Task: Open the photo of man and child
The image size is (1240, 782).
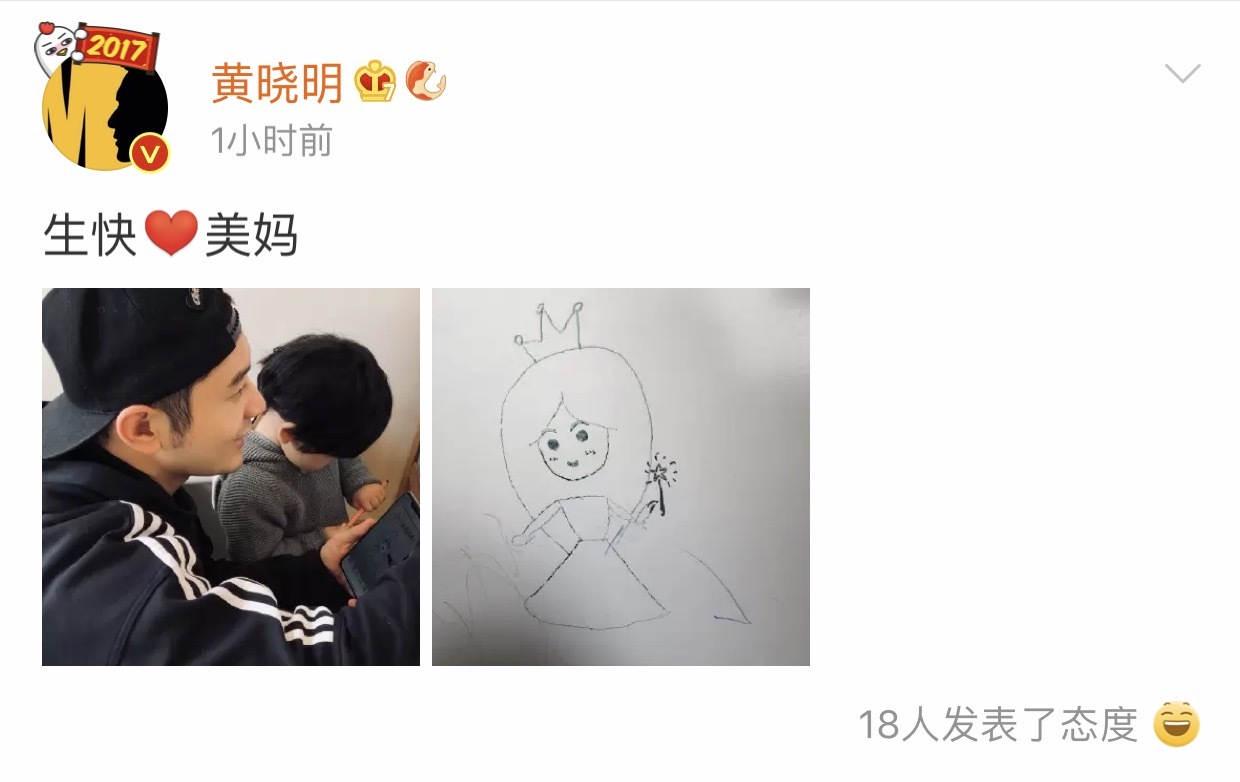Action: [x=231, y=477]
